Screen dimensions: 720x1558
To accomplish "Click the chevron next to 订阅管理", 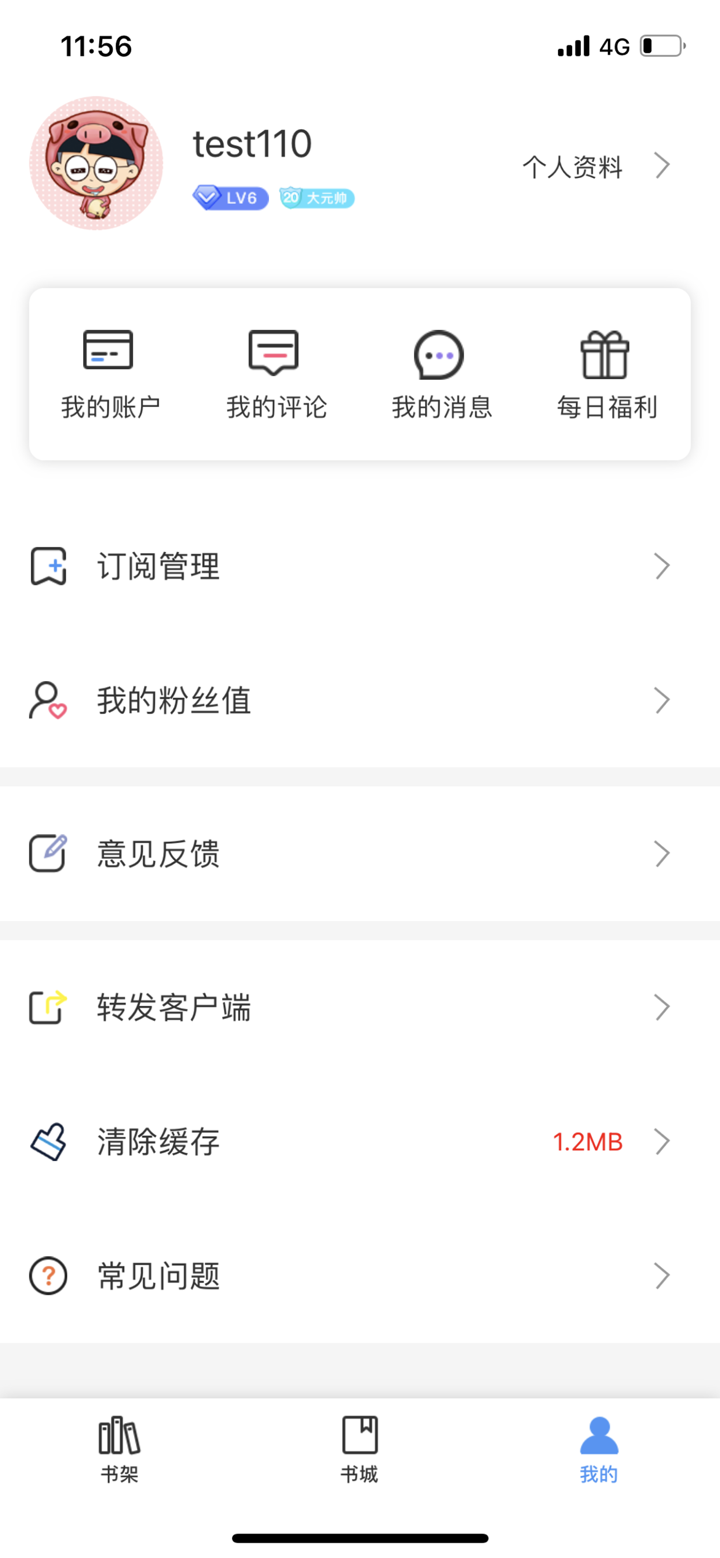I will (662, 566).
